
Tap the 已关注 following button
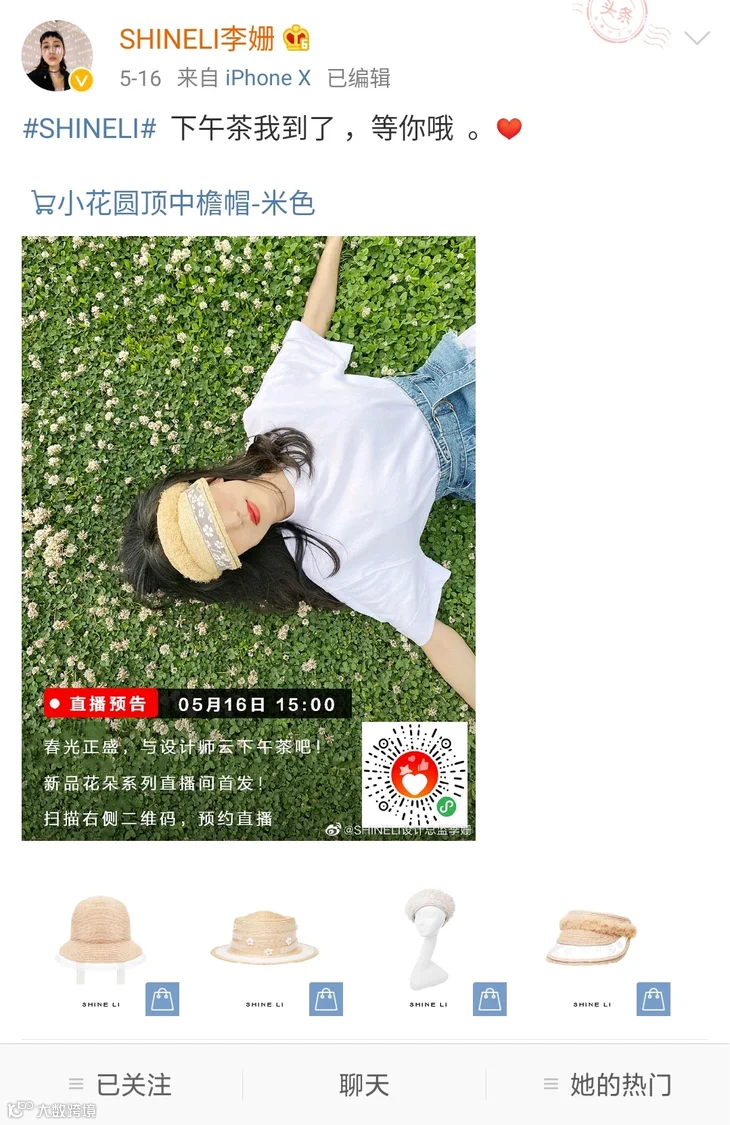click(x=121, y=1084)
